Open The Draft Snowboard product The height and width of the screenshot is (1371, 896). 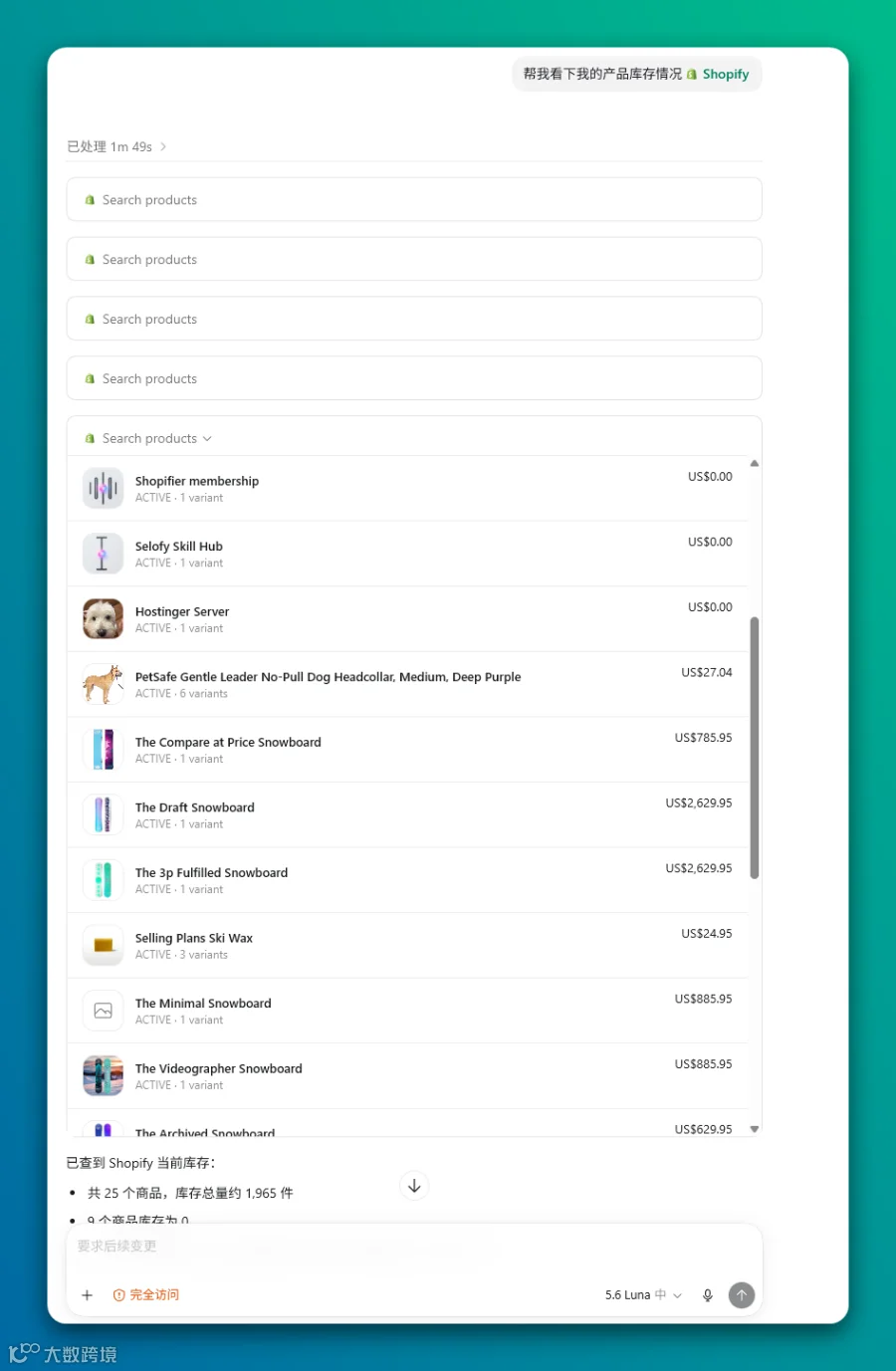point(408,814)
